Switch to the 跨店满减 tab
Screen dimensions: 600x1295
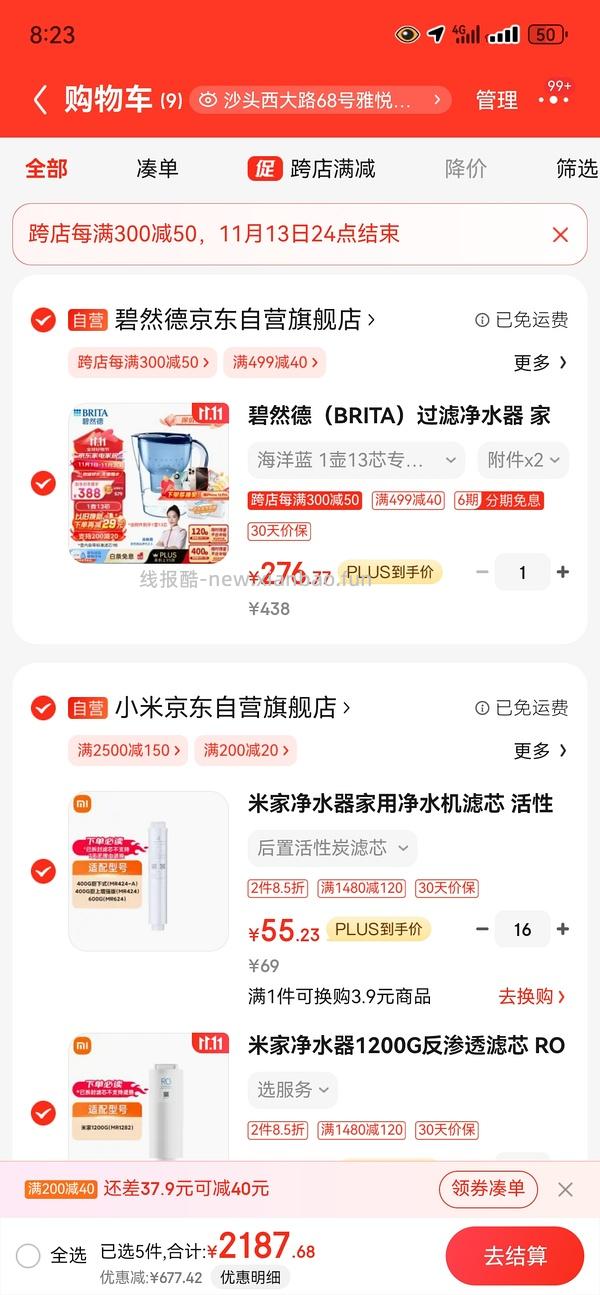(x=312, y=169)
